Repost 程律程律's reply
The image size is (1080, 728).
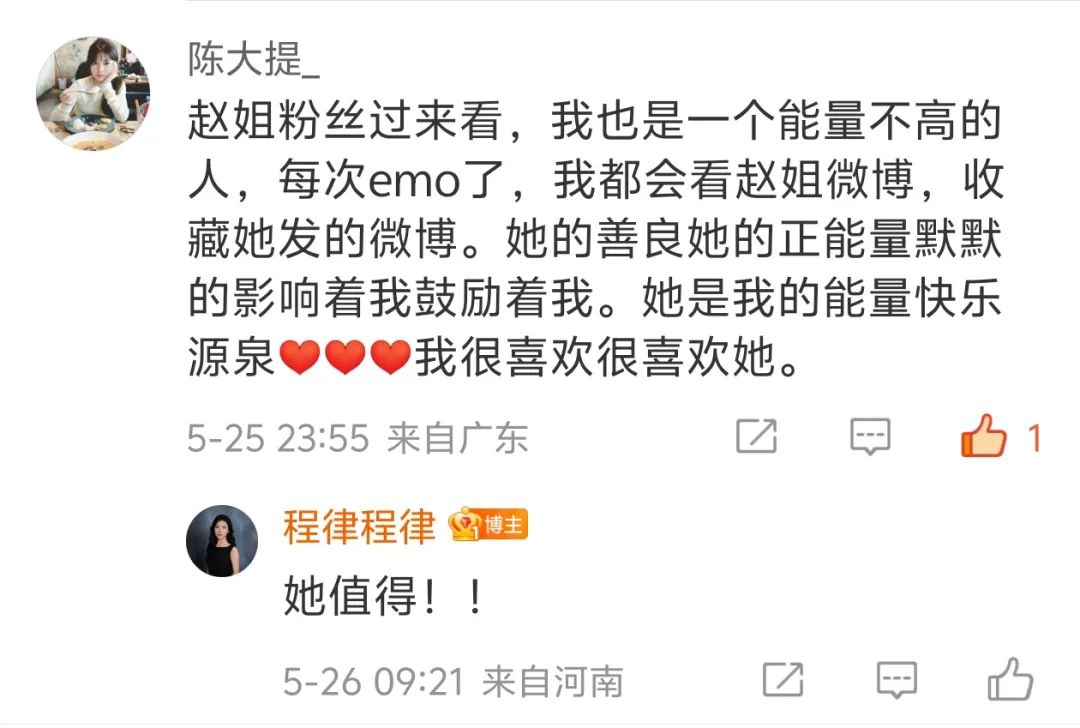[x=783, y=679]
